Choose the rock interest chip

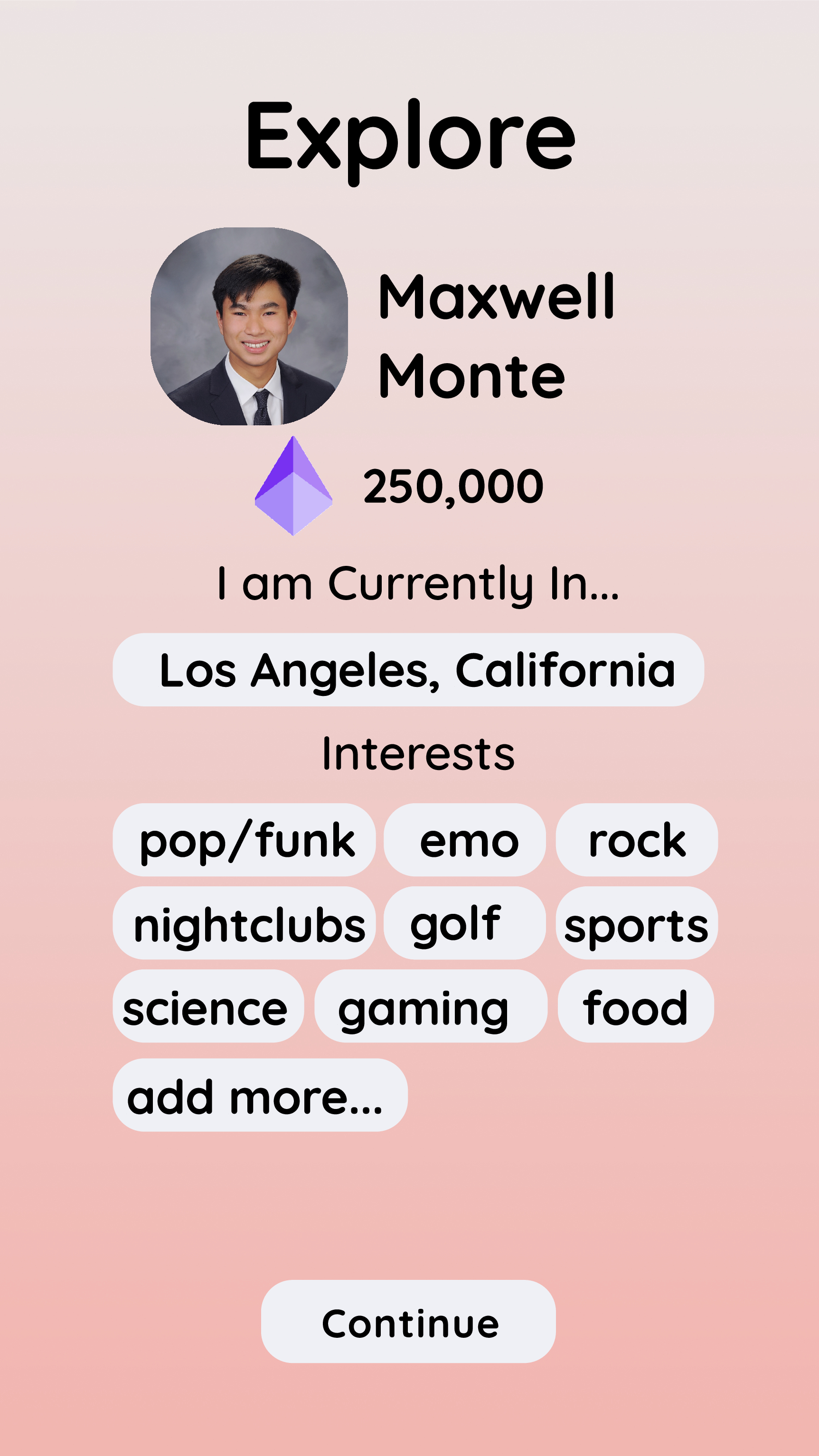pyautogui.click(x=636, y=840)
